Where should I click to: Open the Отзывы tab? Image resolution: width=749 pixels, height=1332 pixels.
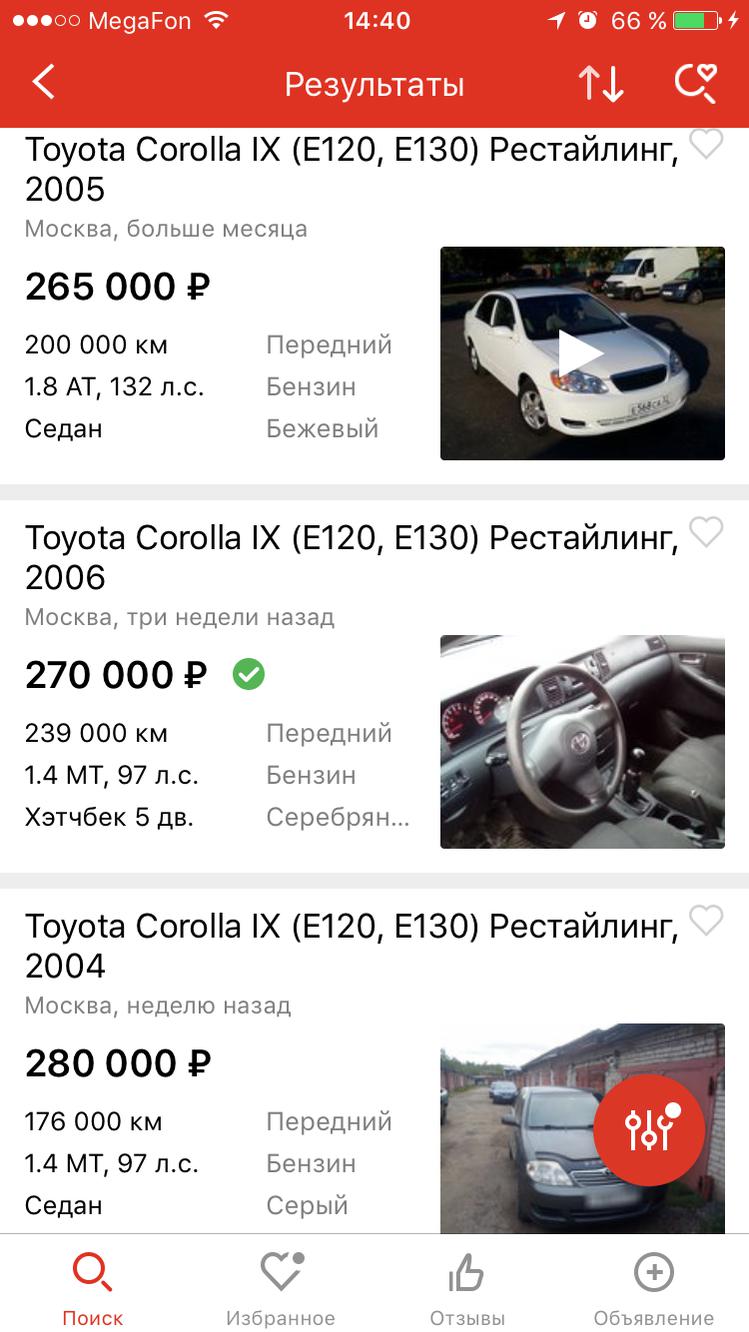pyautogui.click(x=467, y=1289)
